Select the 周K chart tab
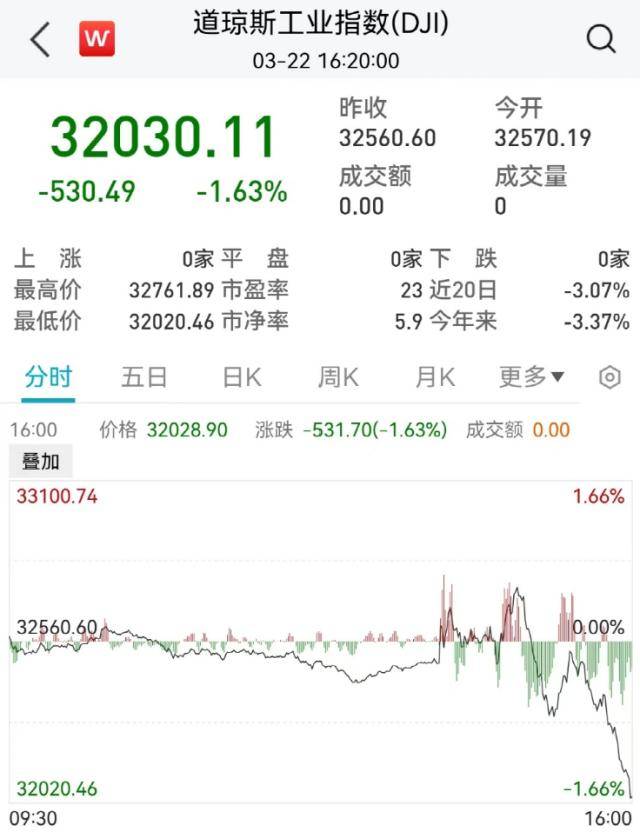 click(x=338, y=377)
